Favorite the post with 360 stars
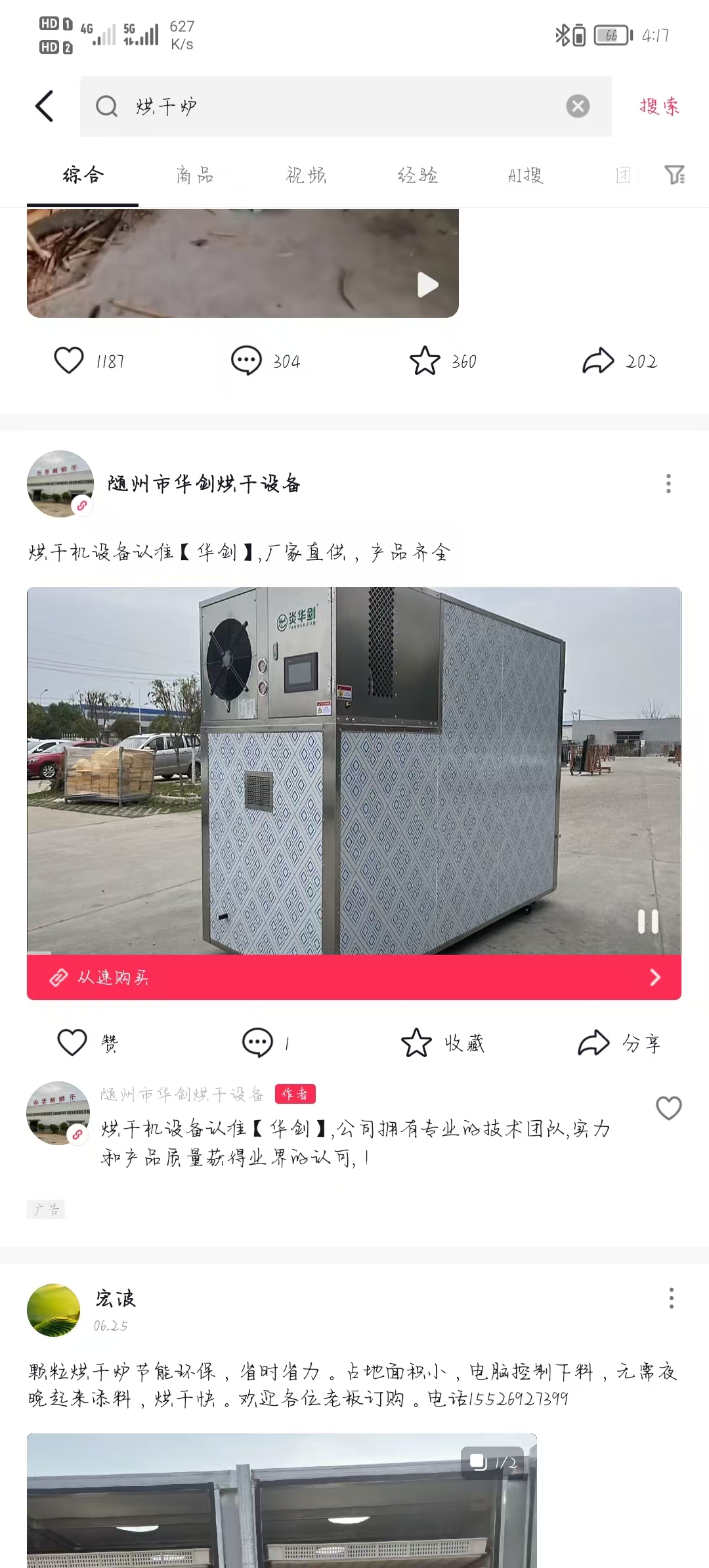Viewport: 709px width, 1568px height. tap(425, 361)
